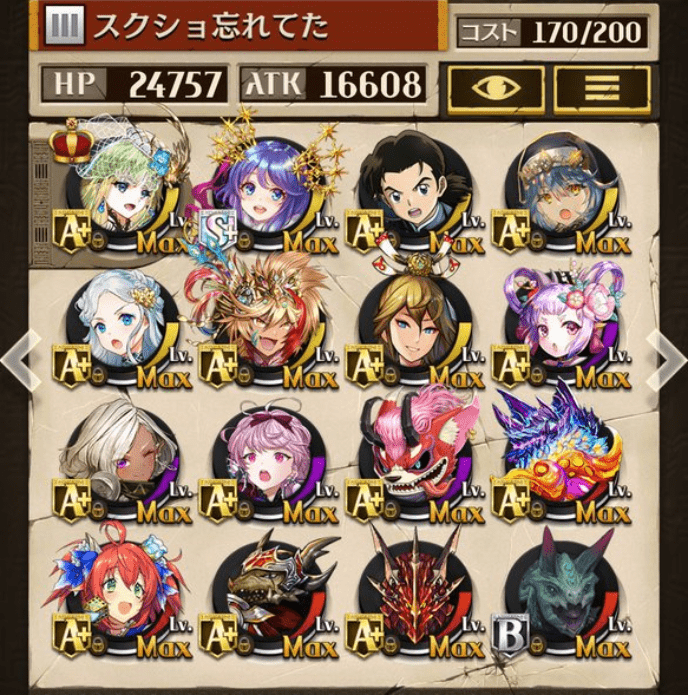Image resolution: width=688 pixels, height=695 pixels.
Task: Tap the deck icon beside the title
Action: point(63,28)
